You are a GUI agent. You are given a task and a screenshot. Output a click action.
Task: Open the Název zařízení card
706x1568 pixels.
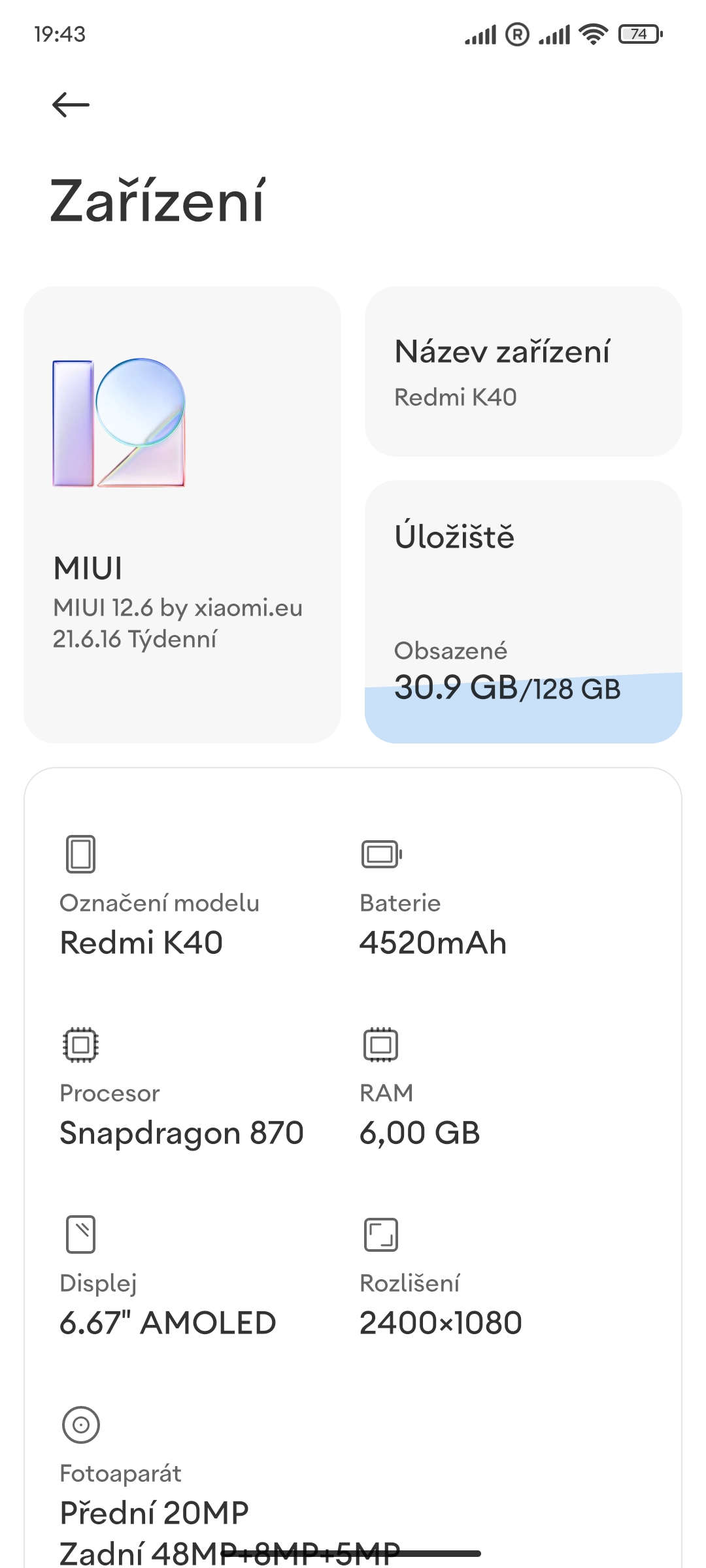pos(523,371)
